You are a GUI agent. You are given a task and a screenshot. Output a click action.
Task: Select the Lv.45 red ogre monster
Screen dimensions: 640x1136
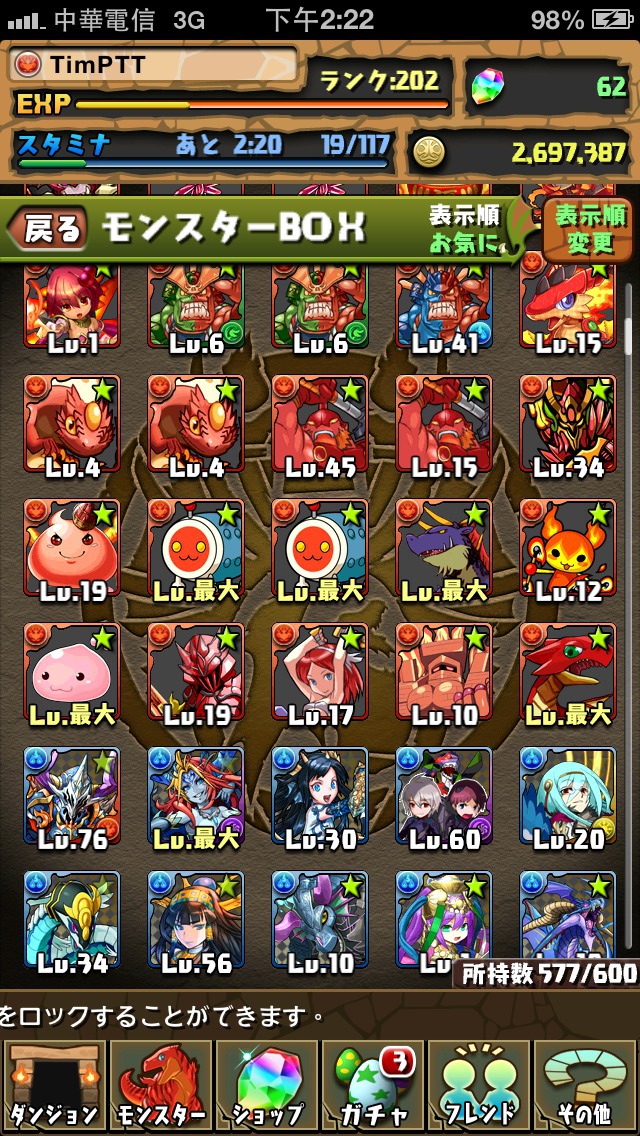pos(320,424)
